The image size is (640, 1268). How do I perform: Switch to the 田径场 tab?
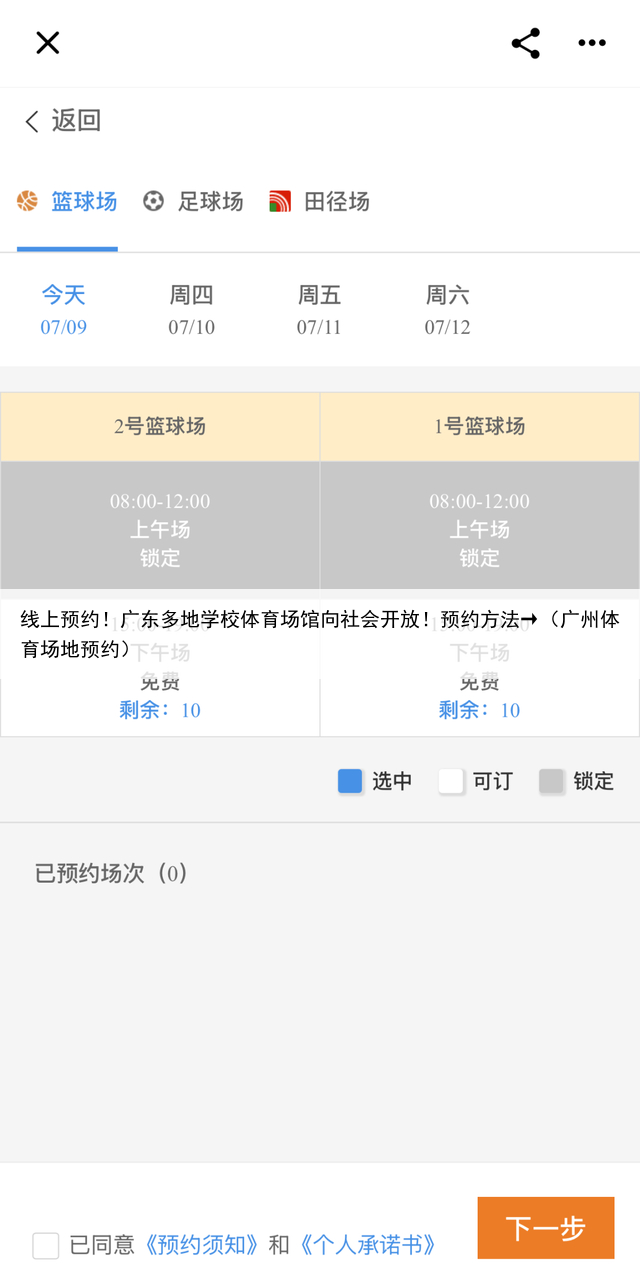320,202
